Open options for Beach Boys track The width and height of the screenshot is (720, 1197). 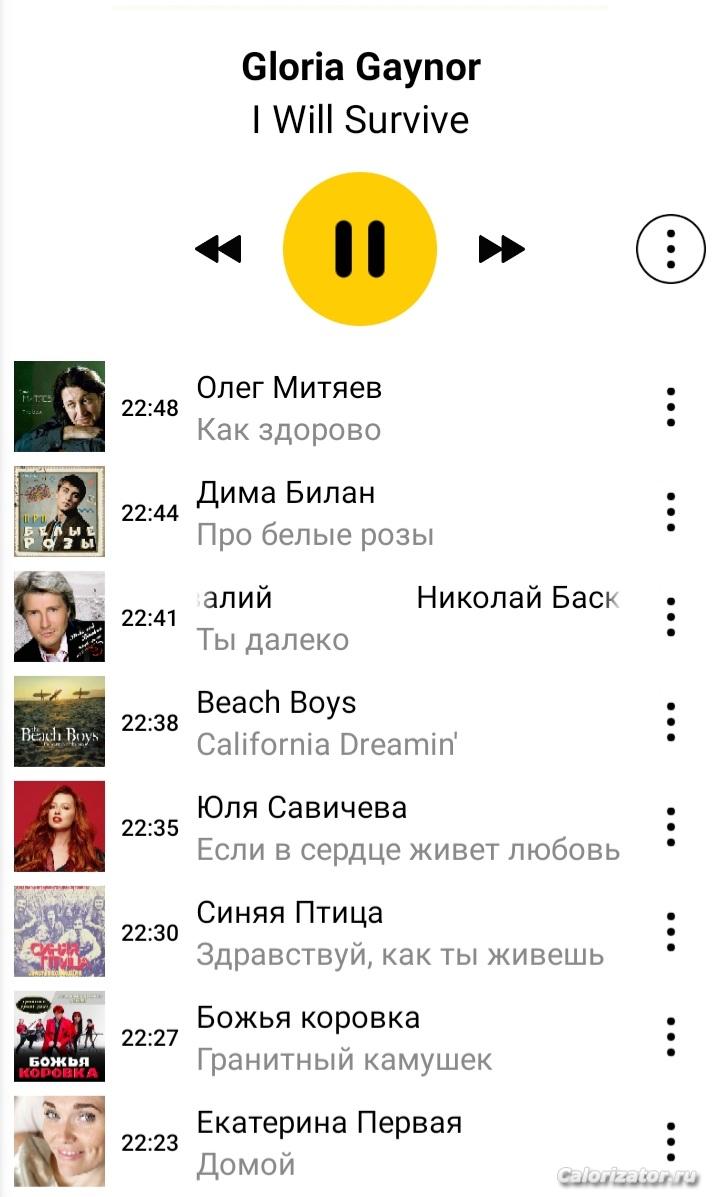pyautogui.click(x=670, y=722)
